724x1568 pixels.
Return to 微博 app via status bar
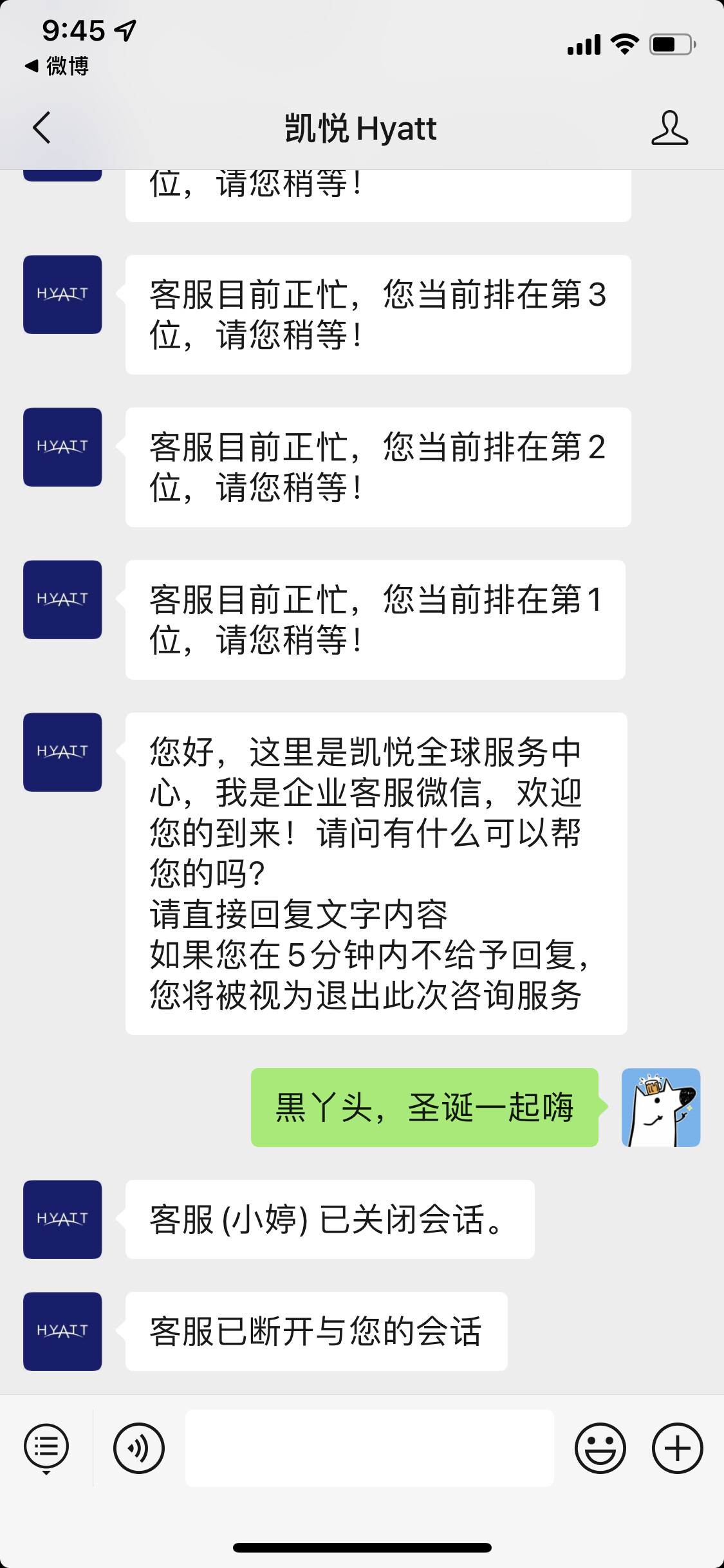tap(57, 66)
